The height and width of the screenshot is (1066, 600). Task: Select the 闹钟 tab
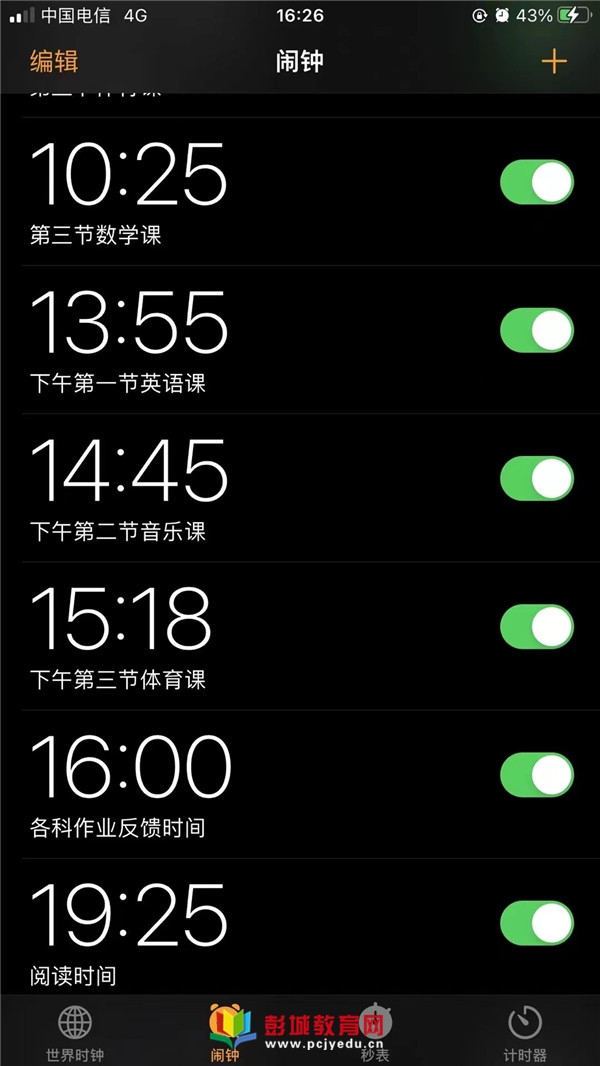tap(225, 1032)
